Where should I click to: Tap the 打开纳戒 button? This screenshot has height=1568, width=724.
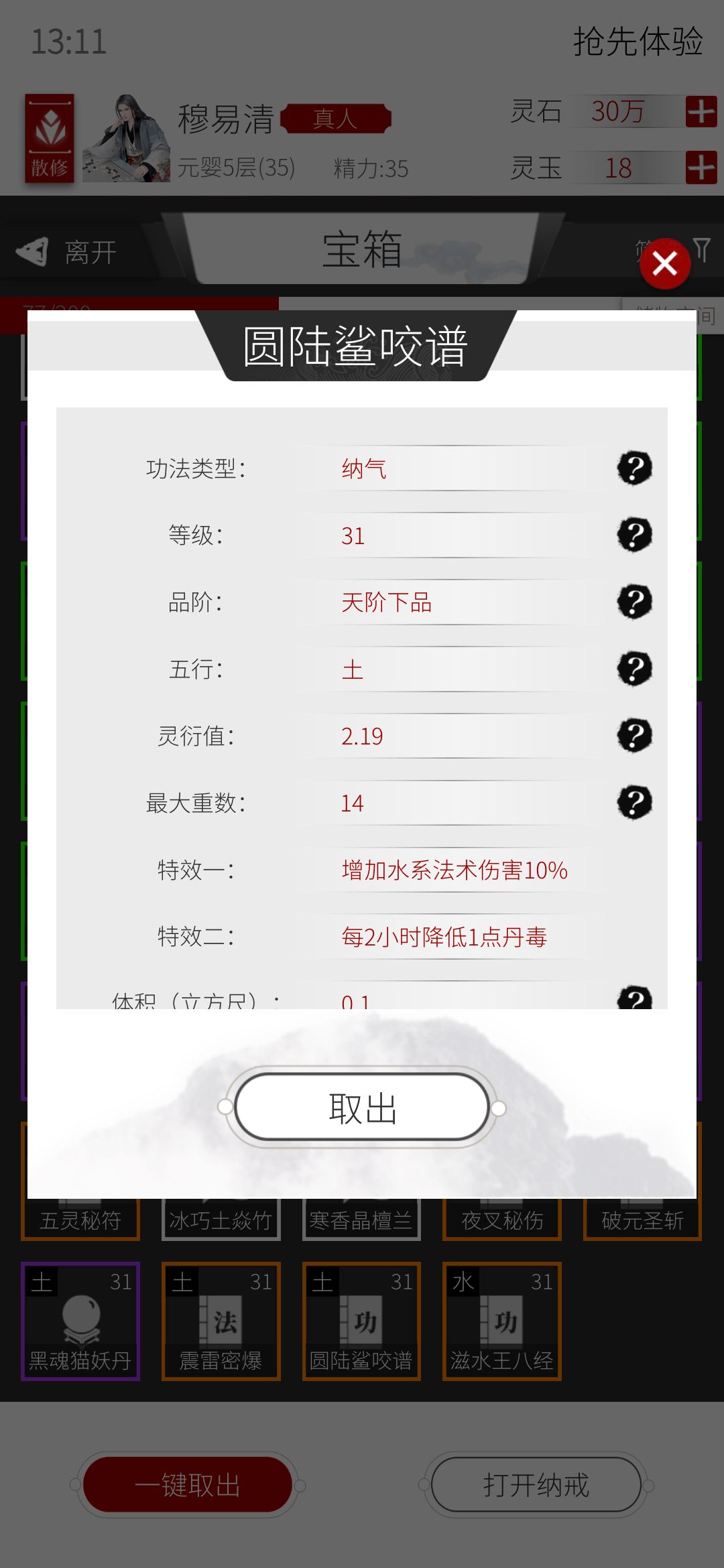pos(536,1485)
